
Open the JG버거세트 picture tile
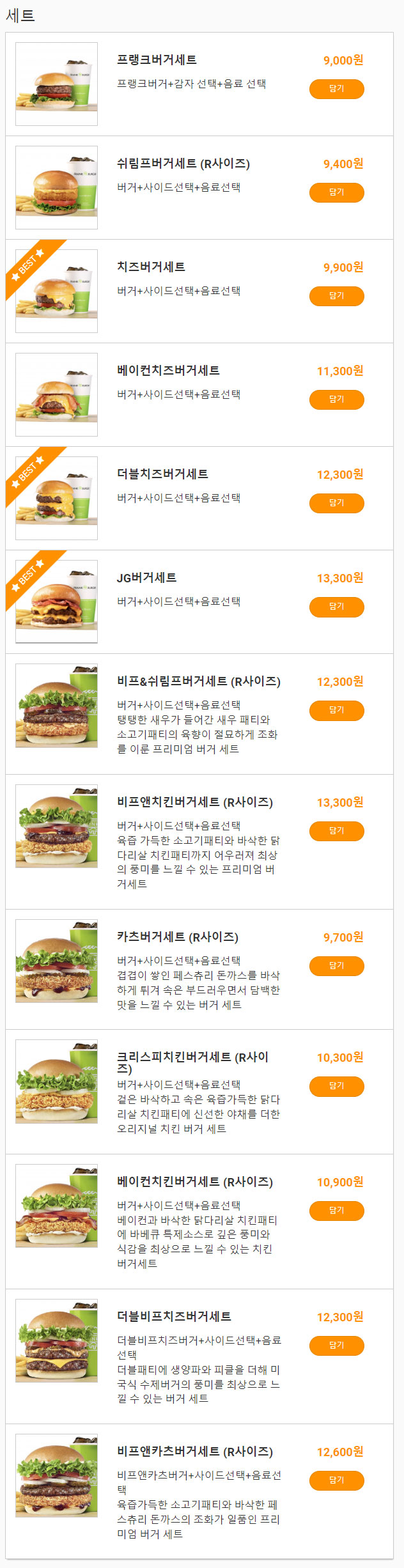(56, 602)
